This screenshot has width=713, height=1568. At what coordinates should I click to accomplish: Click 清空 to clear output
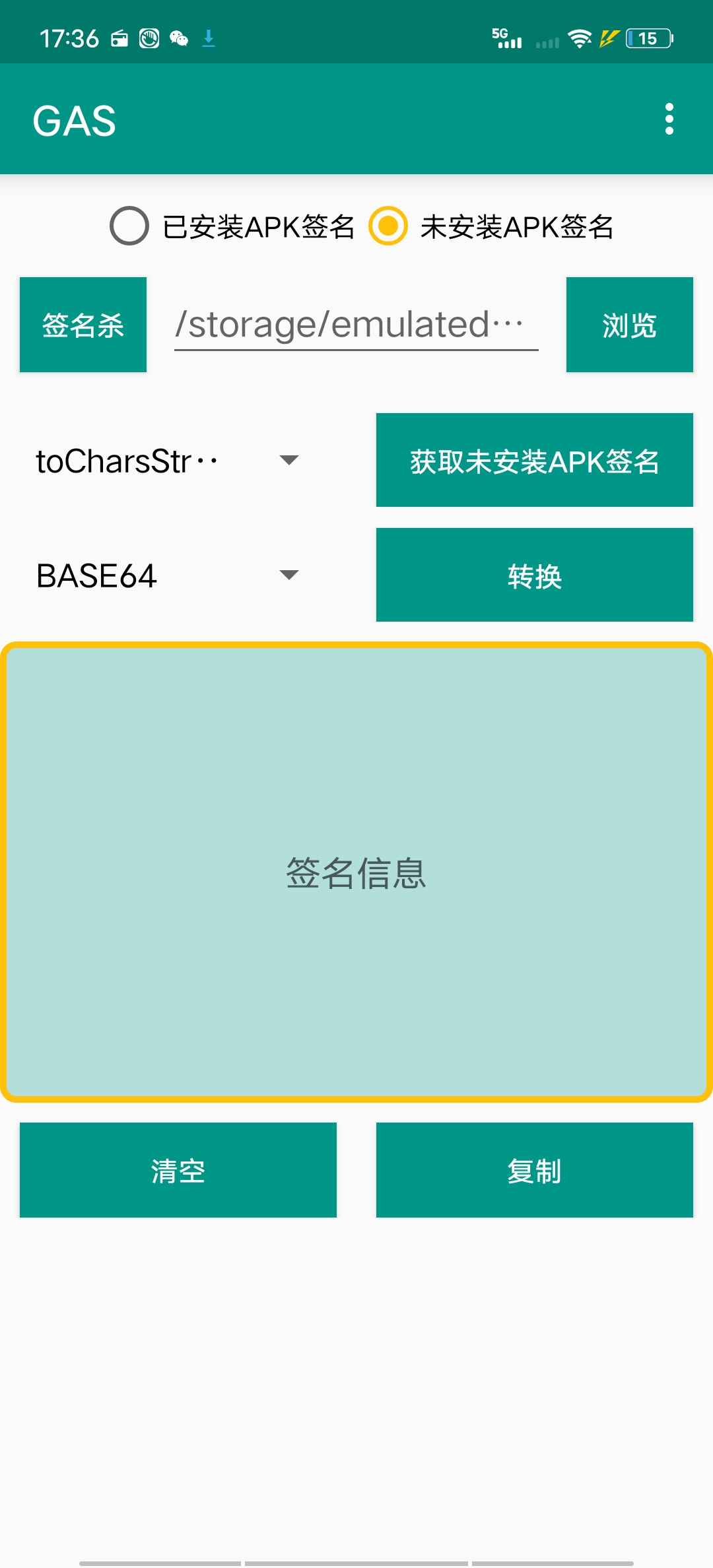click(x=177, y=1169)
